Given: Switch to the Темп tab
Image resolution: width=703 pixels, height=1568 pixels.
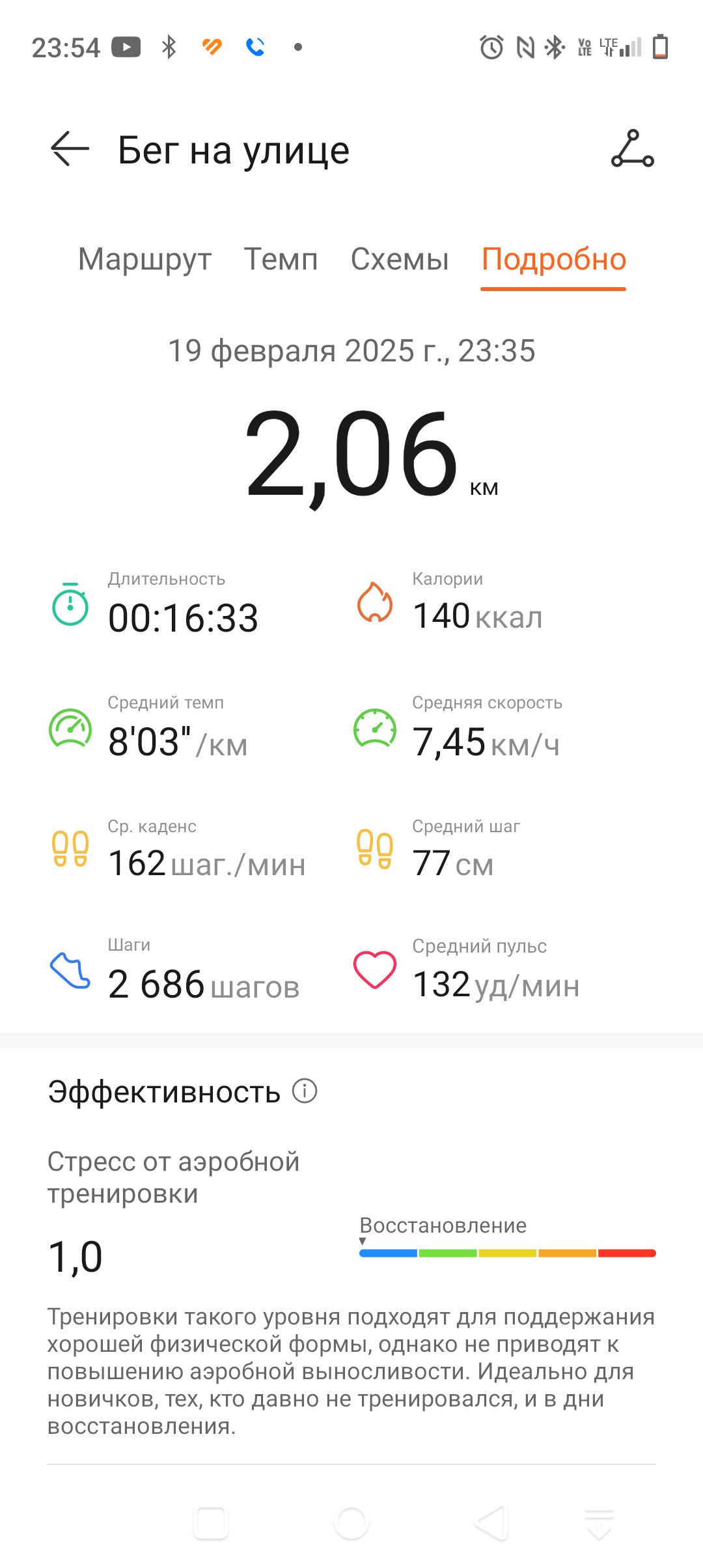Looking at the screenshot, I should (281, 259).
